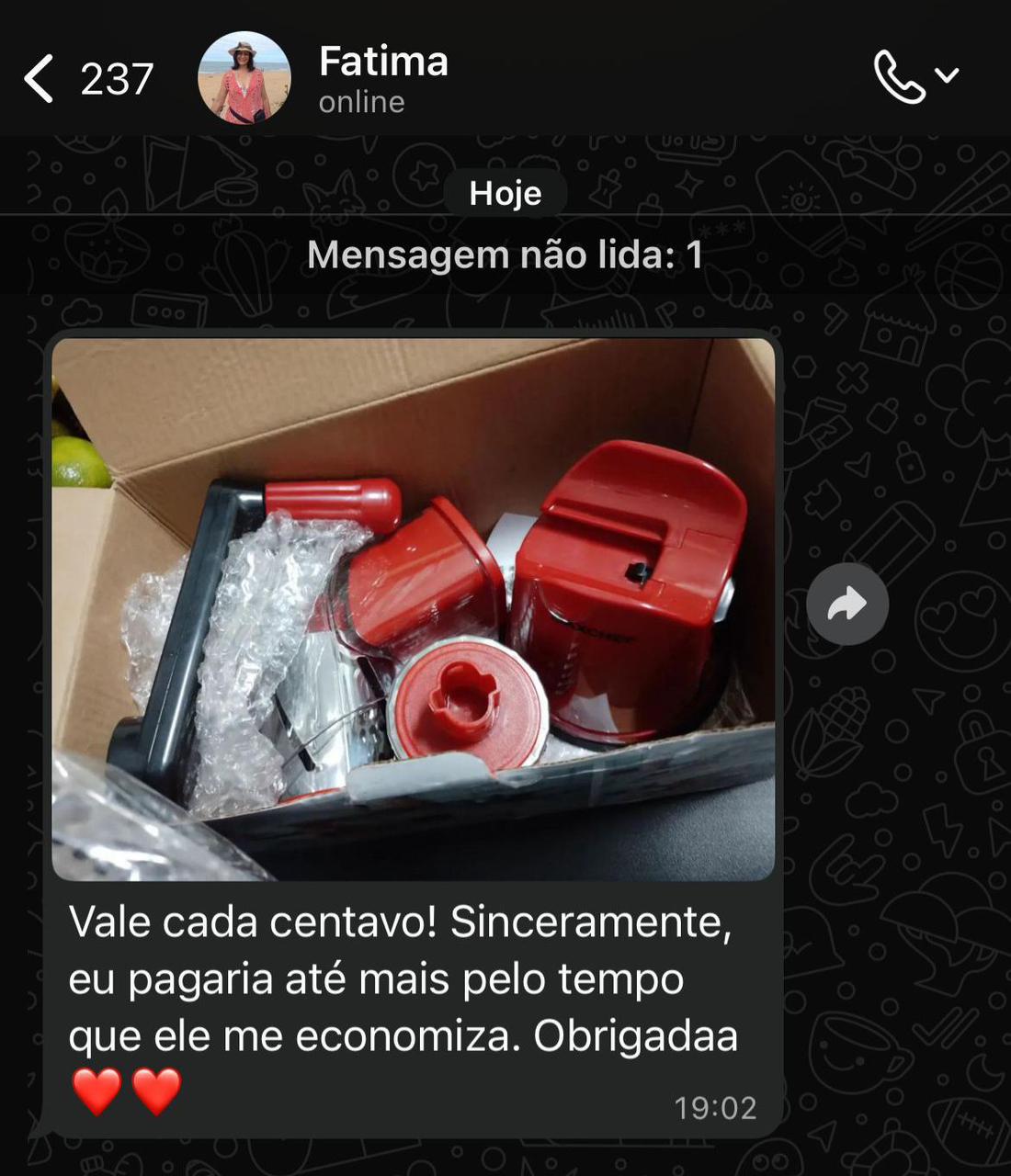This screenshot has height=1176, width=1011.
Task: Tap the 237 unread chats counter
Action: pyautogui.click(x=117, y=79)
